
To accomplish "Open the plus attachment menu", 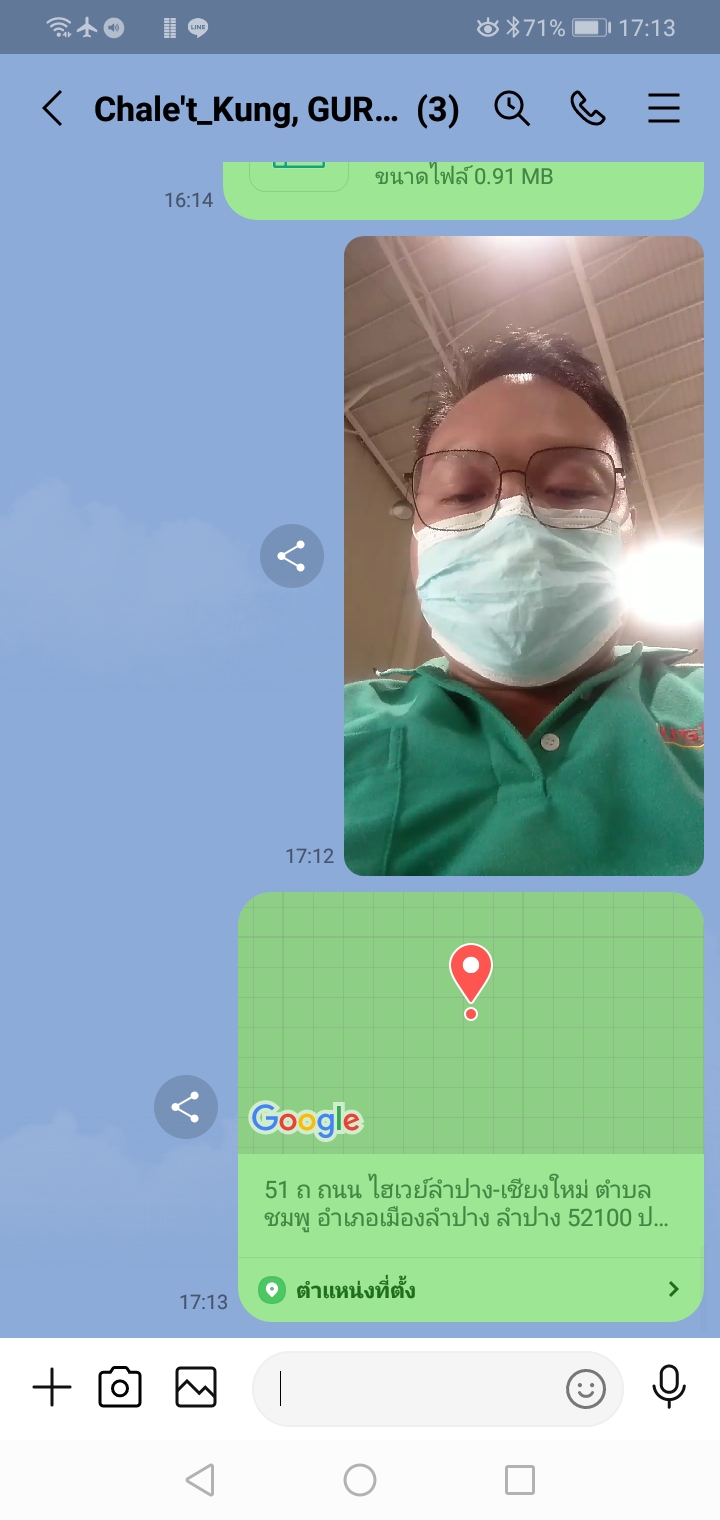I will coord(52,1388).
